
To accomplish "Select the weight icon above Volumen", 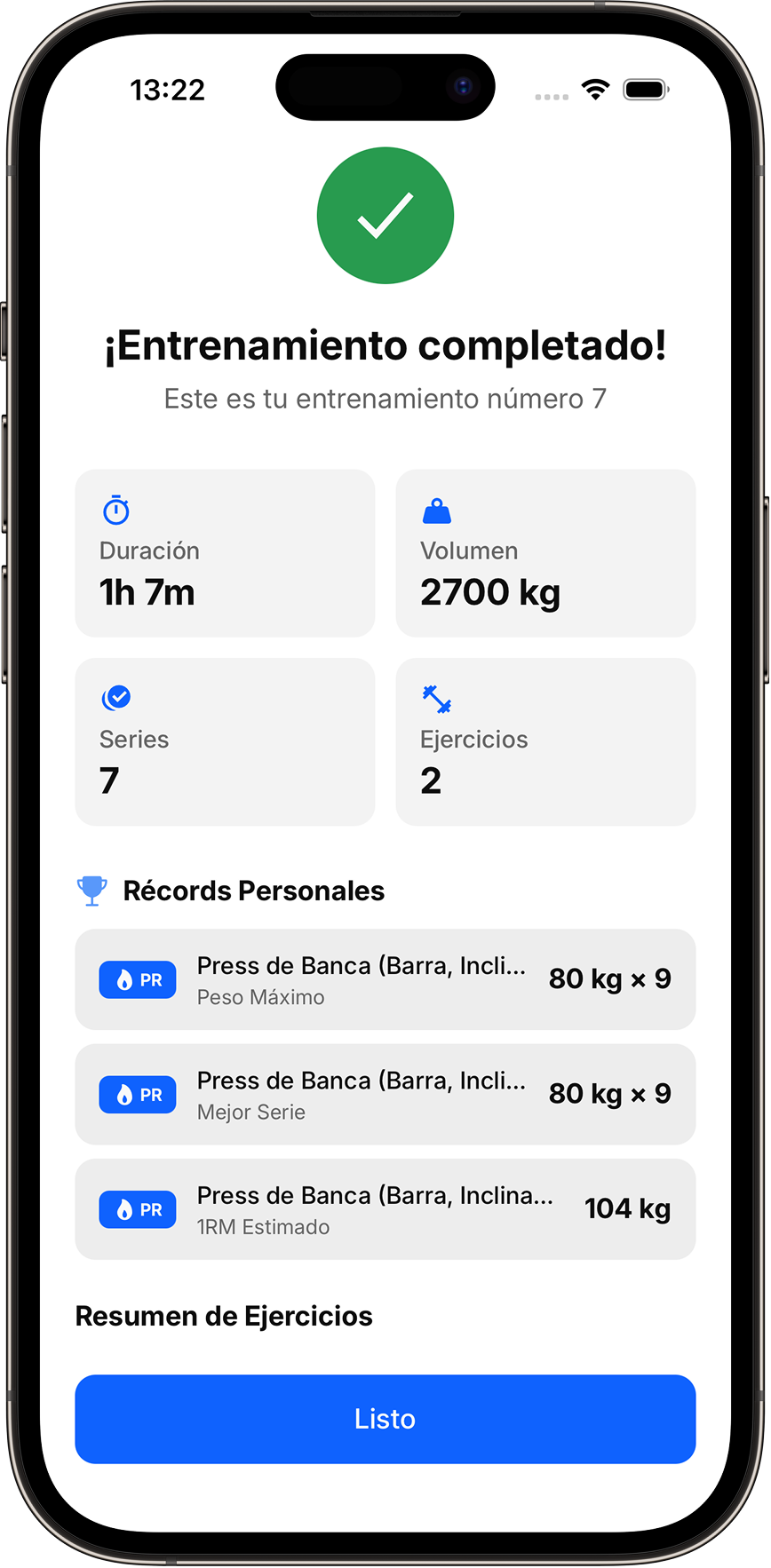I will click(x=436, y=511).
